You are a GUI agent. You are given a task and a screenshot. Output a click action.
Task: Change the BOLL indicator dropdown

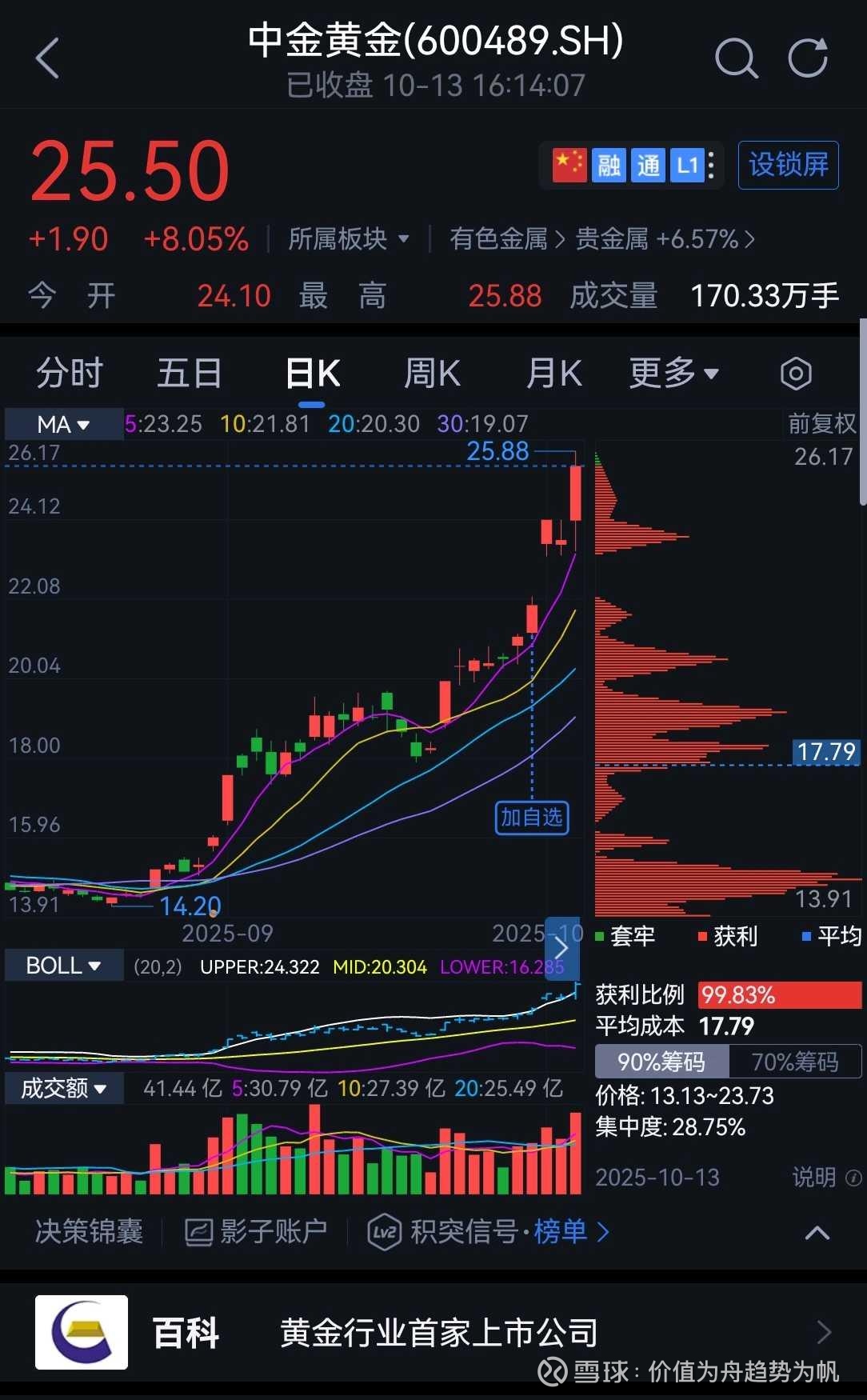coord(64,966)
